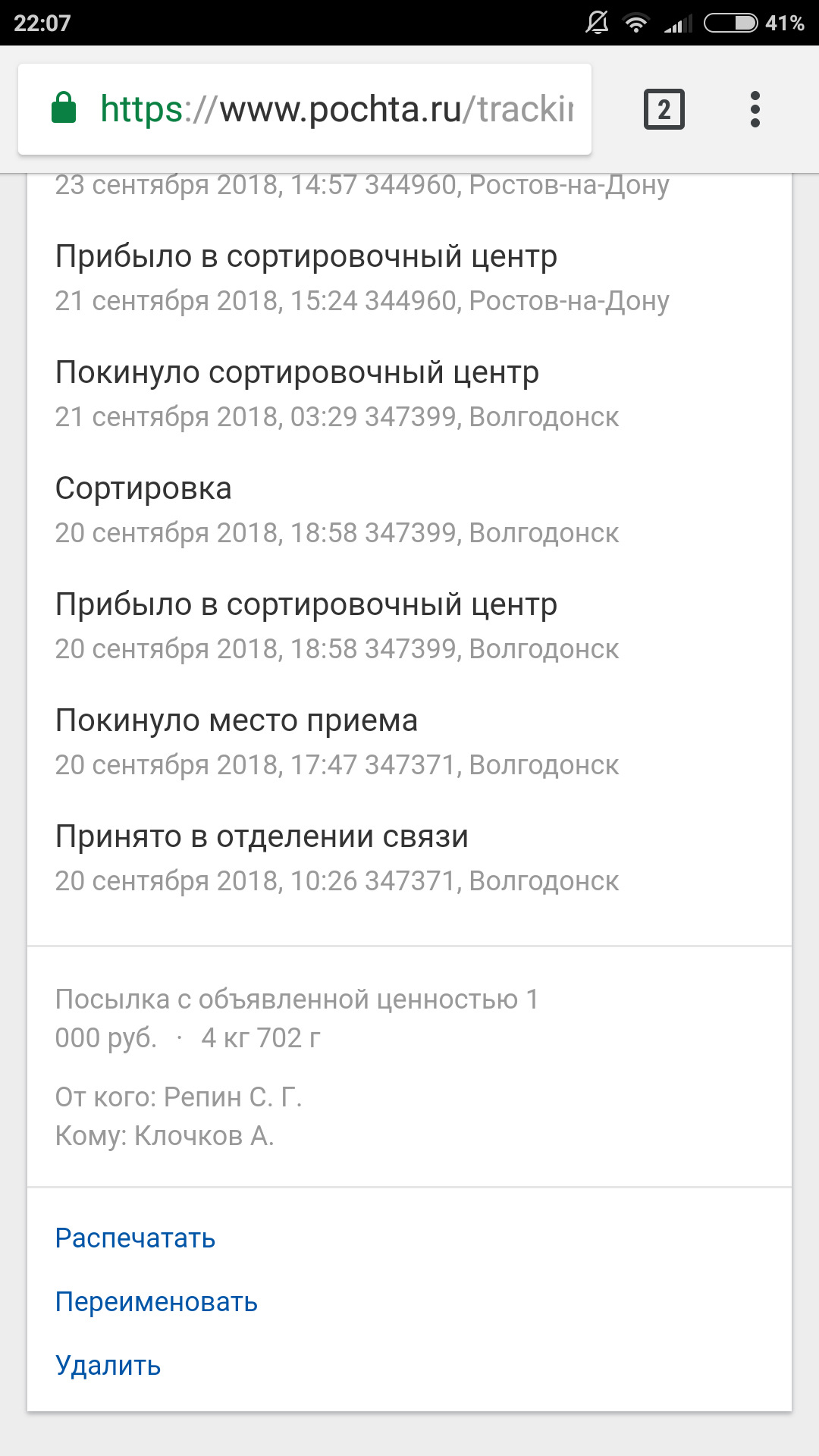Screen dimensions: 819x1456
Task: Tap the Распечатать link
Action: click(x=135, y=1238)
